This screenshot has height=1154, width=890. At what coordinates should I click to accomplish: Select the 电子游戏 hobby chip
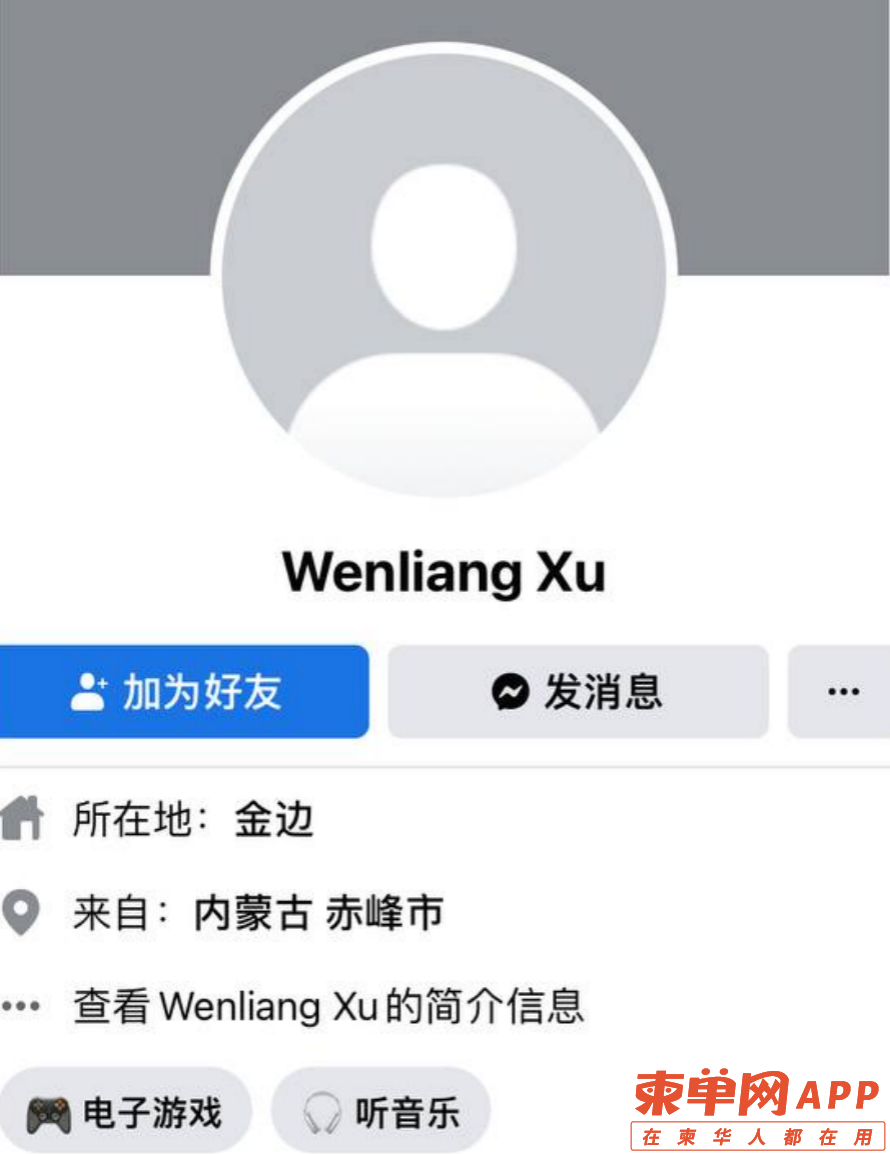tap(124, 1112)
